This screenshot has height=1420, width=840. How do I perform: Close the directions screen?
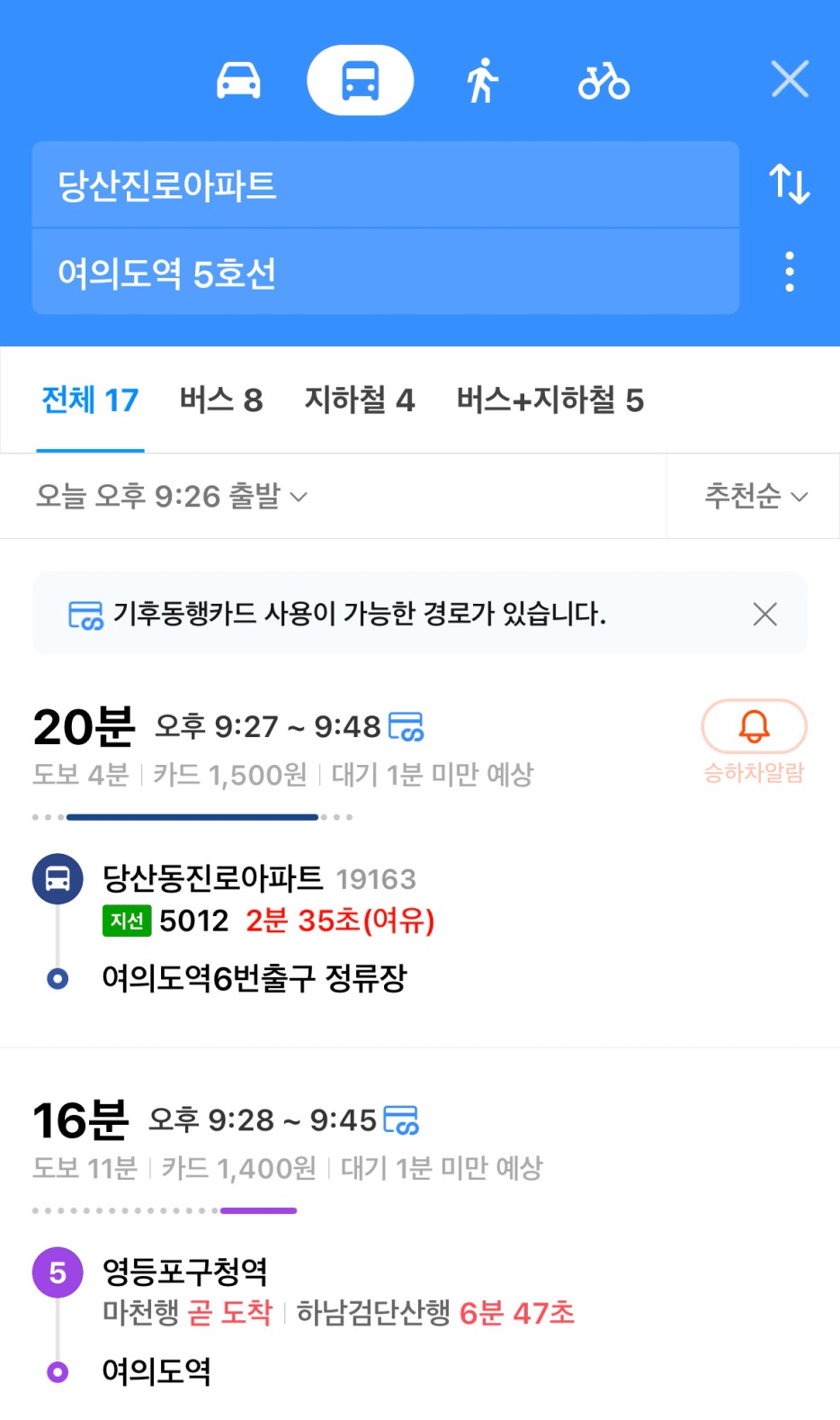790,79
